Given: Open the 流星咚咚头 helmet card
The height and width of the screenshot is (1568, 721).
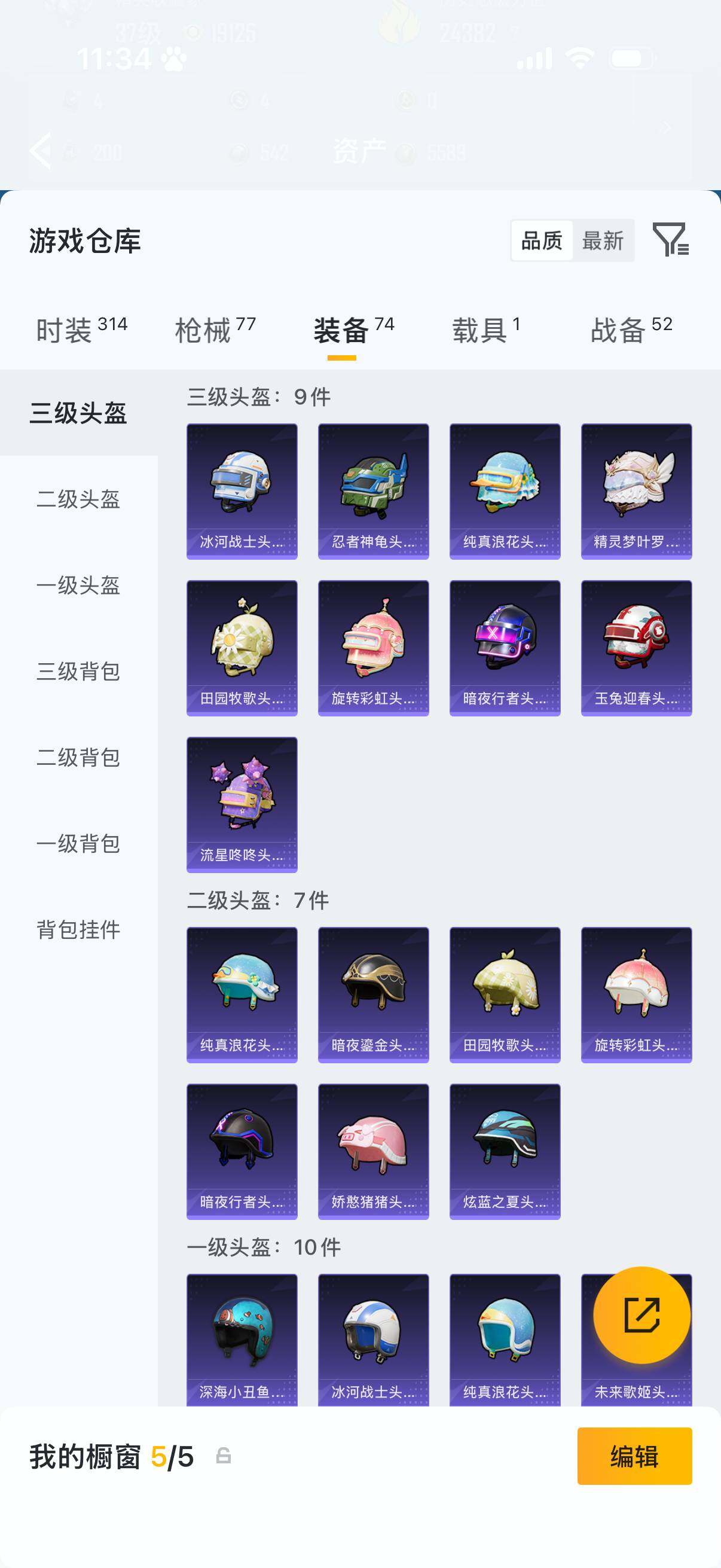Looking at the screenshot, I should point(242,804).
